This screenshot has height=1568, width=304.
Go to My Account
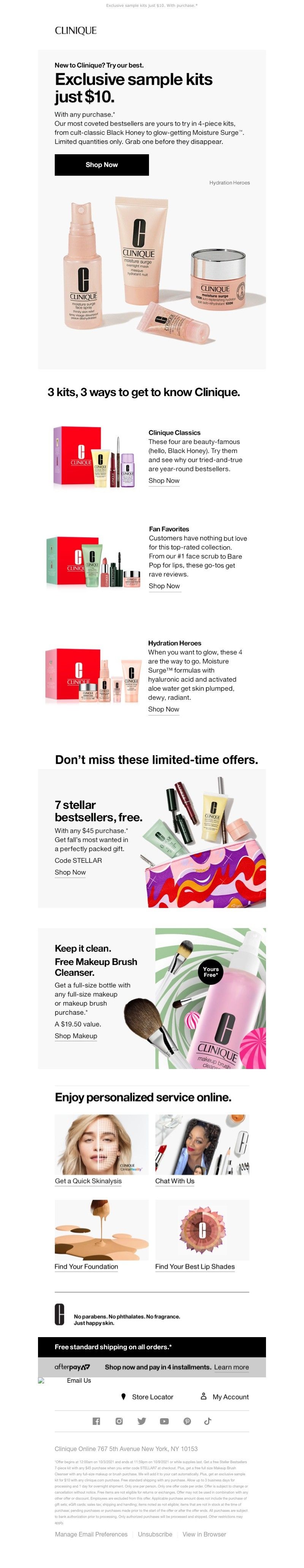[x=230, y=1396]
